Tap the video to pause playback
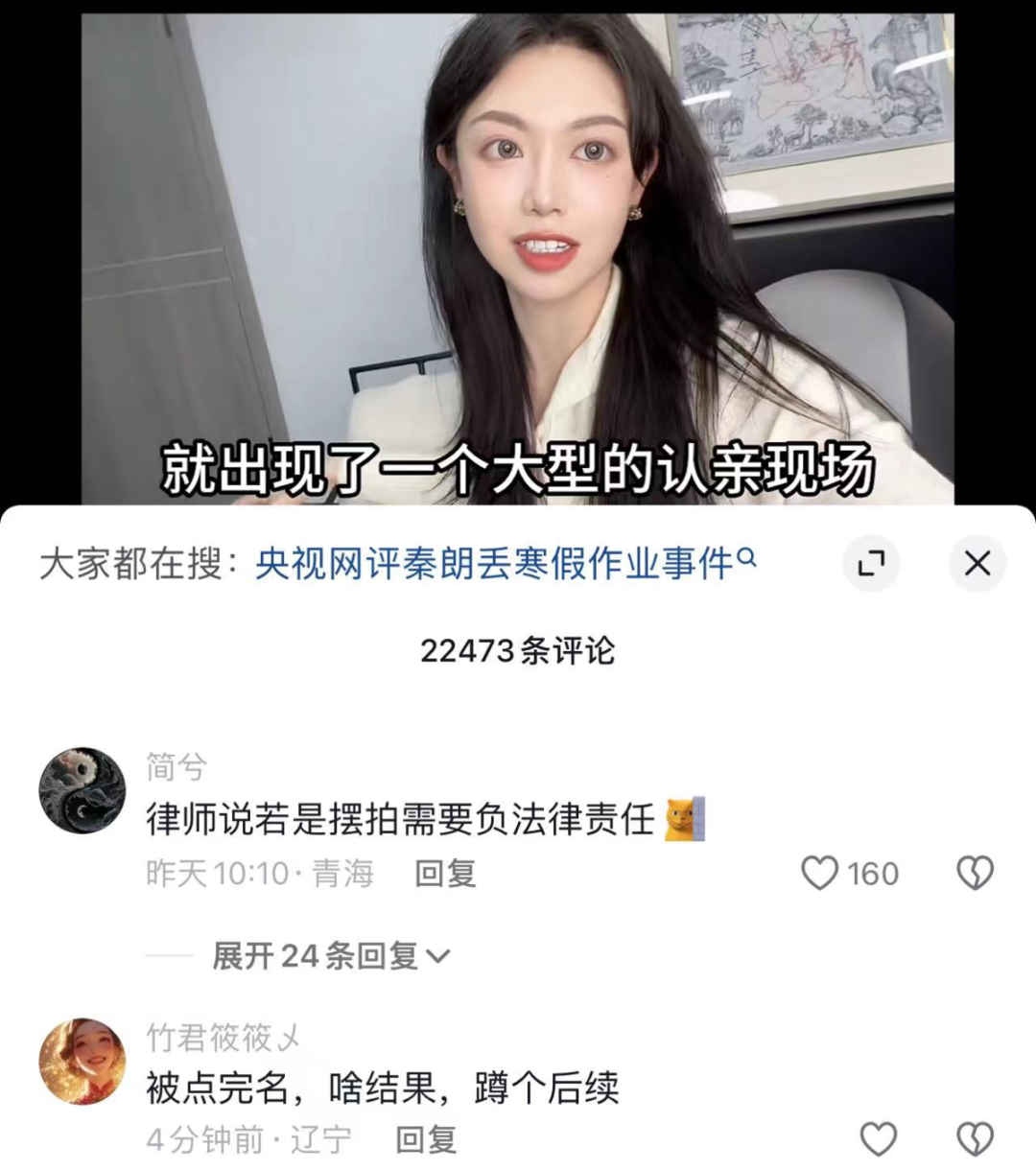1036x1170 pixels. coord(518,249)
